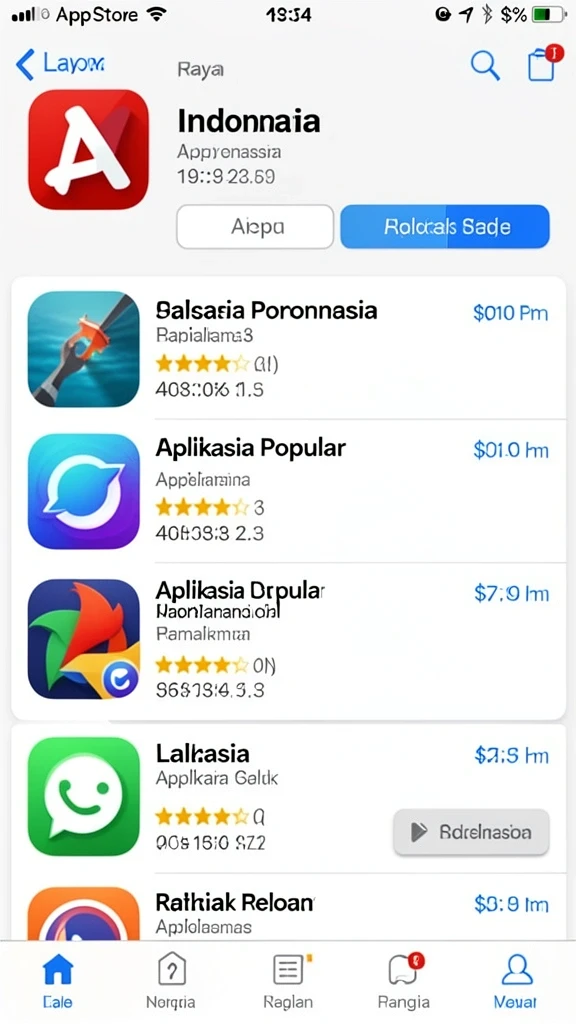576x1024 pixels.
Task: Switch to the Meuat profile tab
Action: [515, 980]
